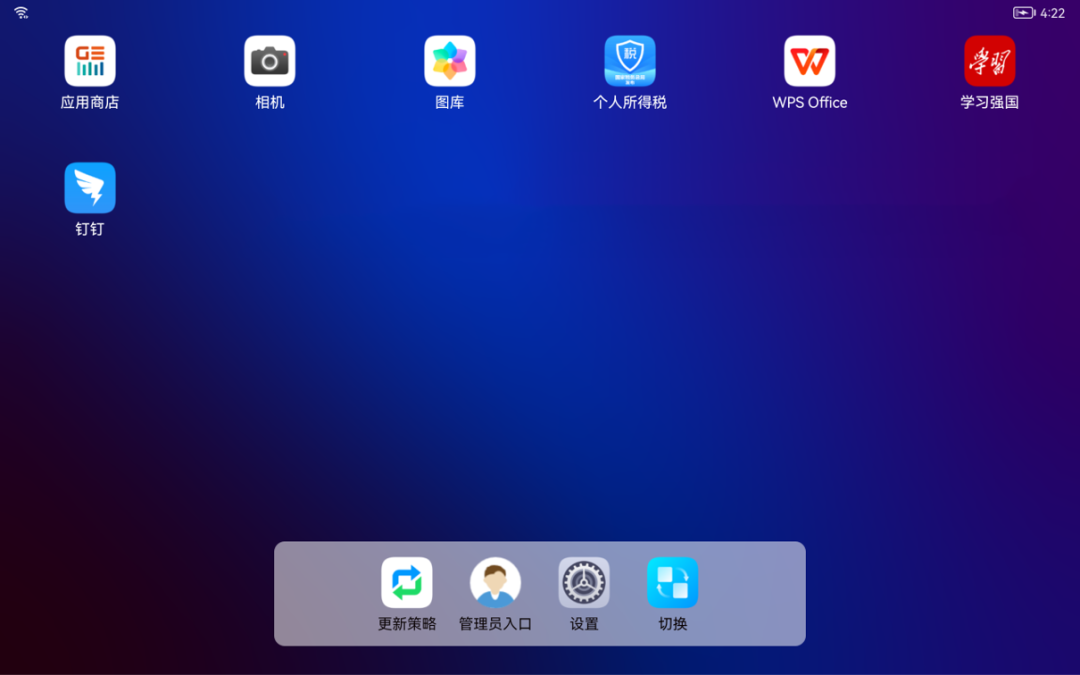1080x675 pixels.
Task: Launch WPS Office
Action: point(810,62)
